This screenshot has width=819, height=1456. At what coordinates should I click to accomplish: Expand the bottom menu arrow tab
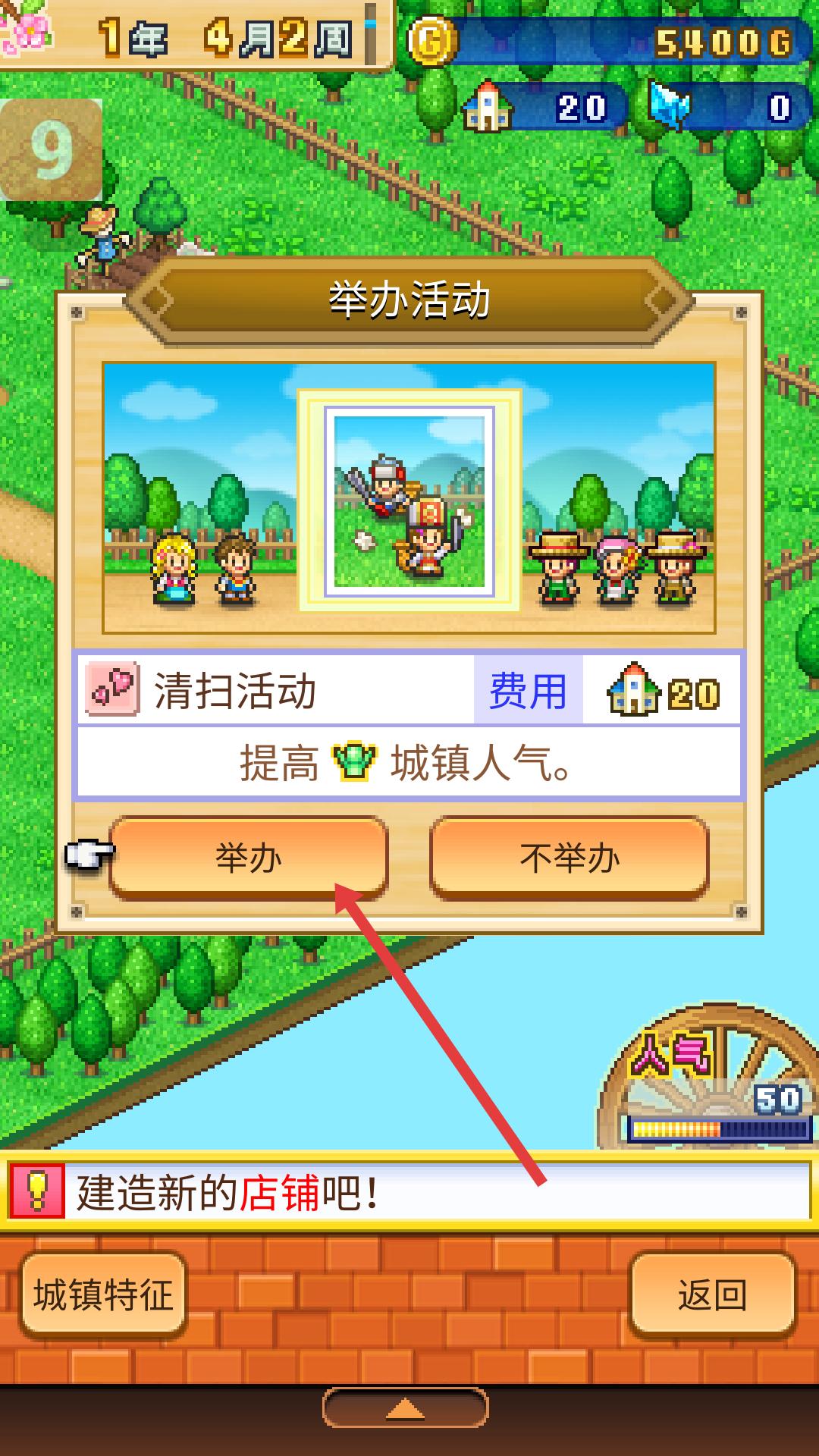(406, 1409)
